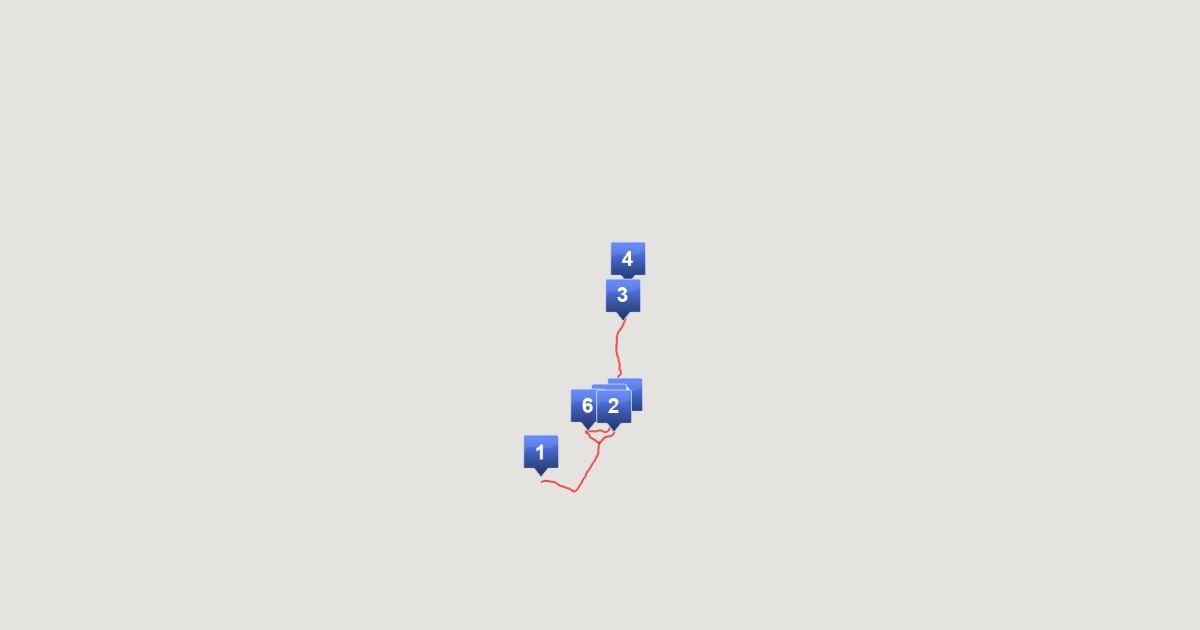Select map marker number 1
Screen dimensions: 1200x630
click(541, 452)
